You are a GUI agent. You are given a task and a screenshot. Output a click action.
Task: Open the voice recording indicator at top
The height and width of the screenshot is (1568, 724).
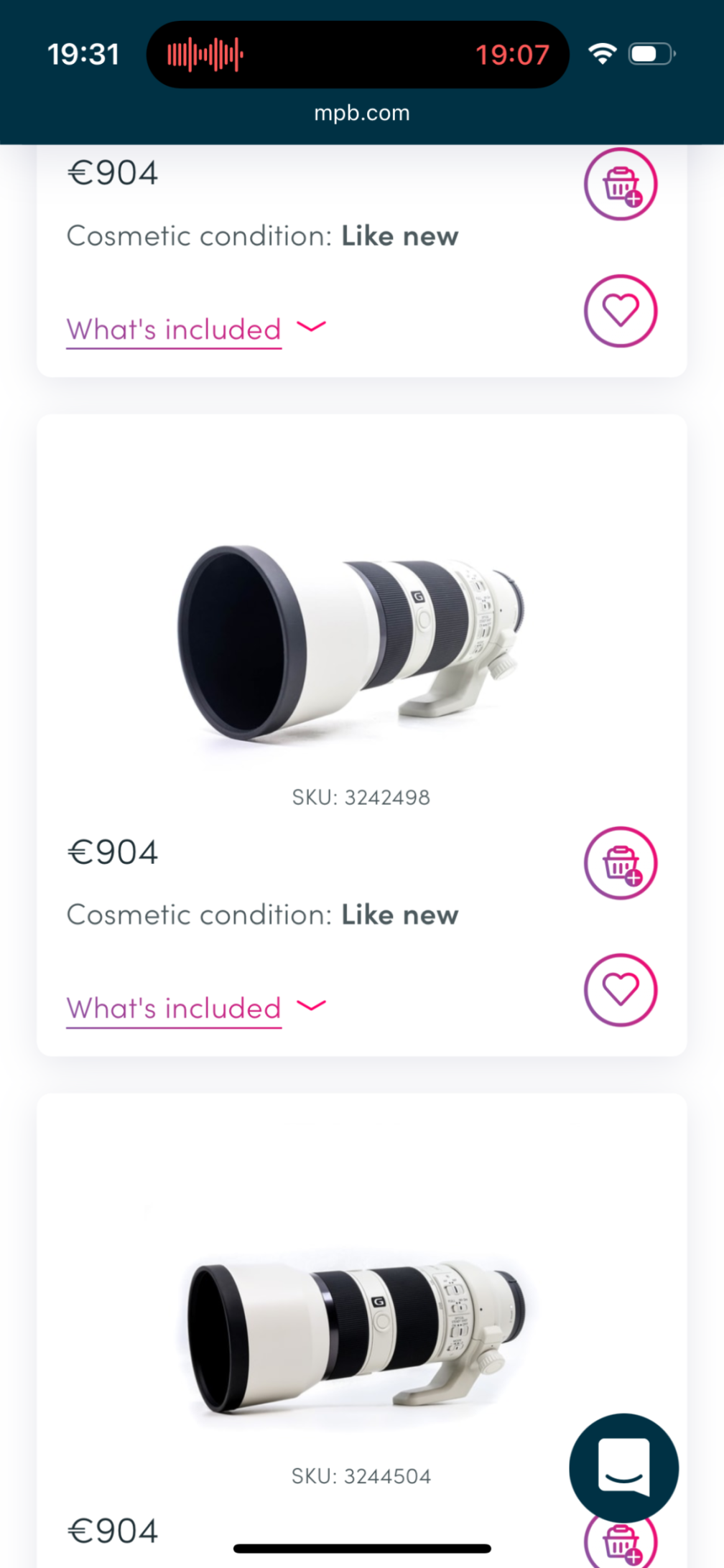pos(357,55)
